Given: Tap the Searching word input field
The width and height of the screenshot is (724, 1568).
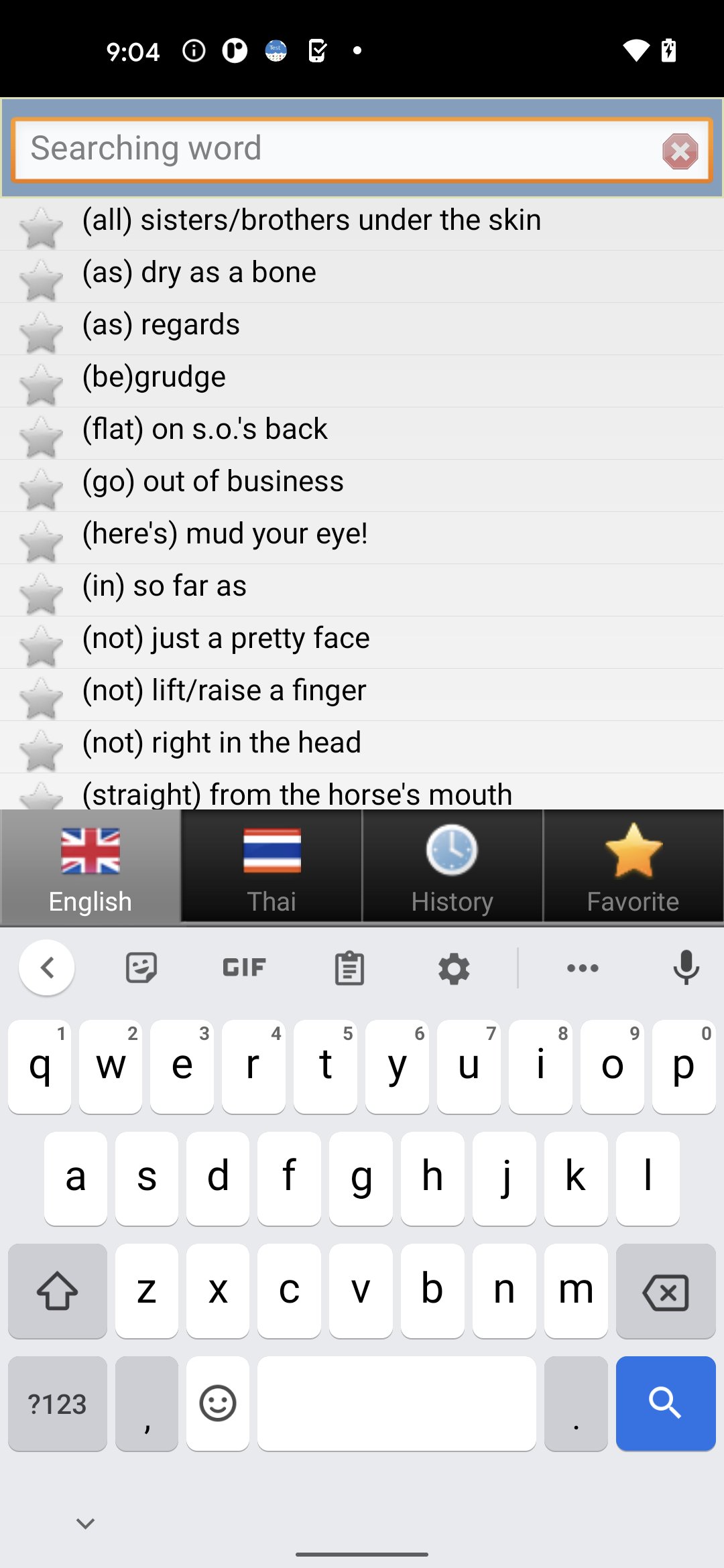Looking at the screenshot, I should [x=335, y=149].
